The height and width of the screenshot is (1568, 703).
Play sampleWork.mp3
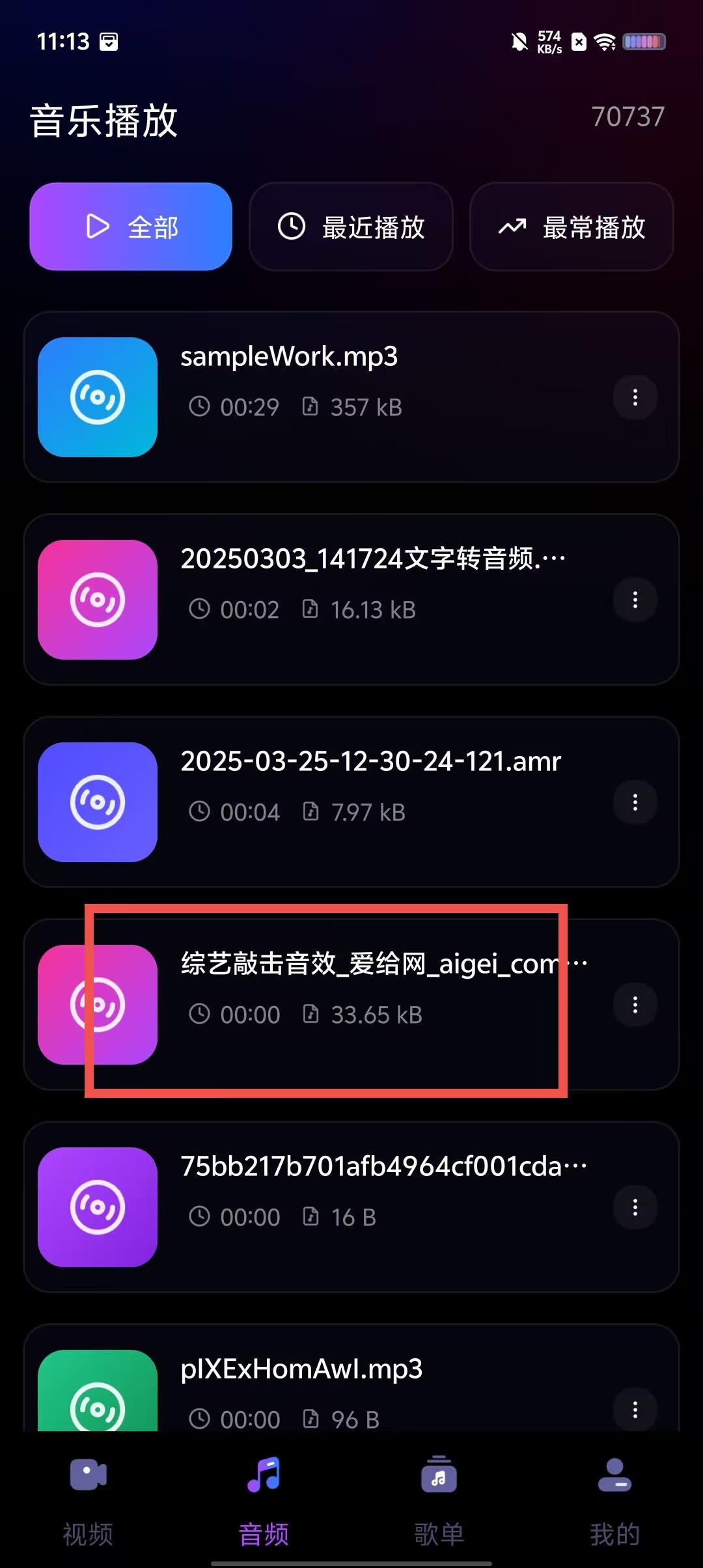coord(351,397)
